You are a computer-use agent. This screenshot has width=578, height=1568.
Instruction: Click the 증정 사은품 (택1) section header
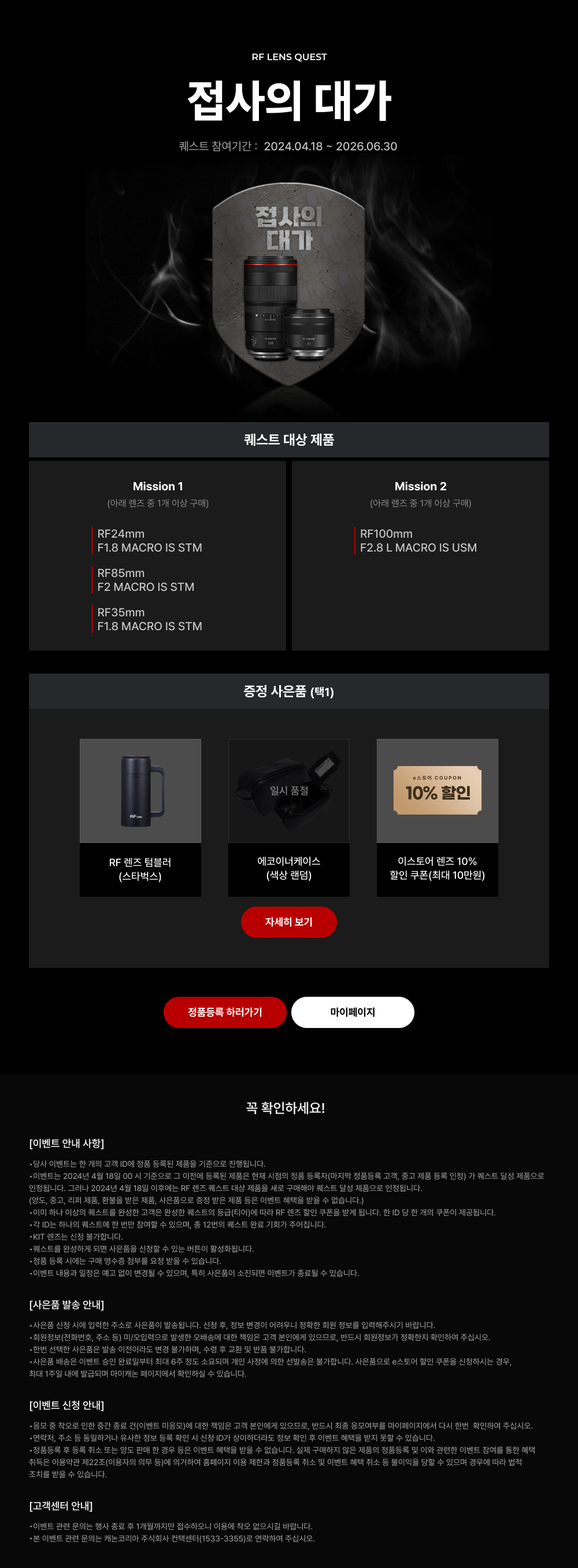pyautogui.click(x=289, y=693)
